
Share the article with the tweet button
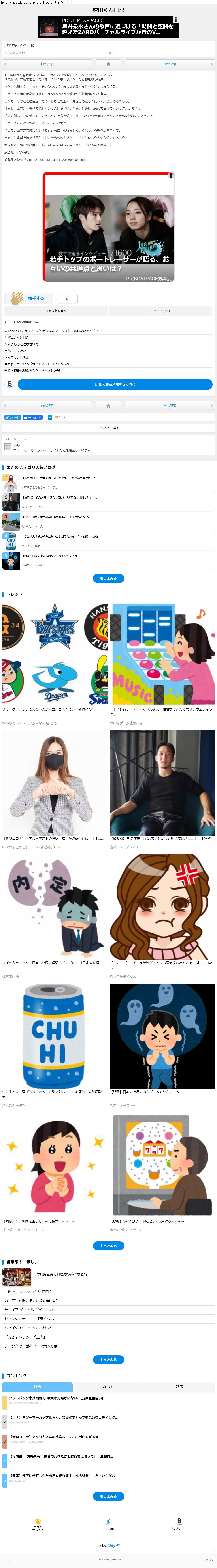12,417
